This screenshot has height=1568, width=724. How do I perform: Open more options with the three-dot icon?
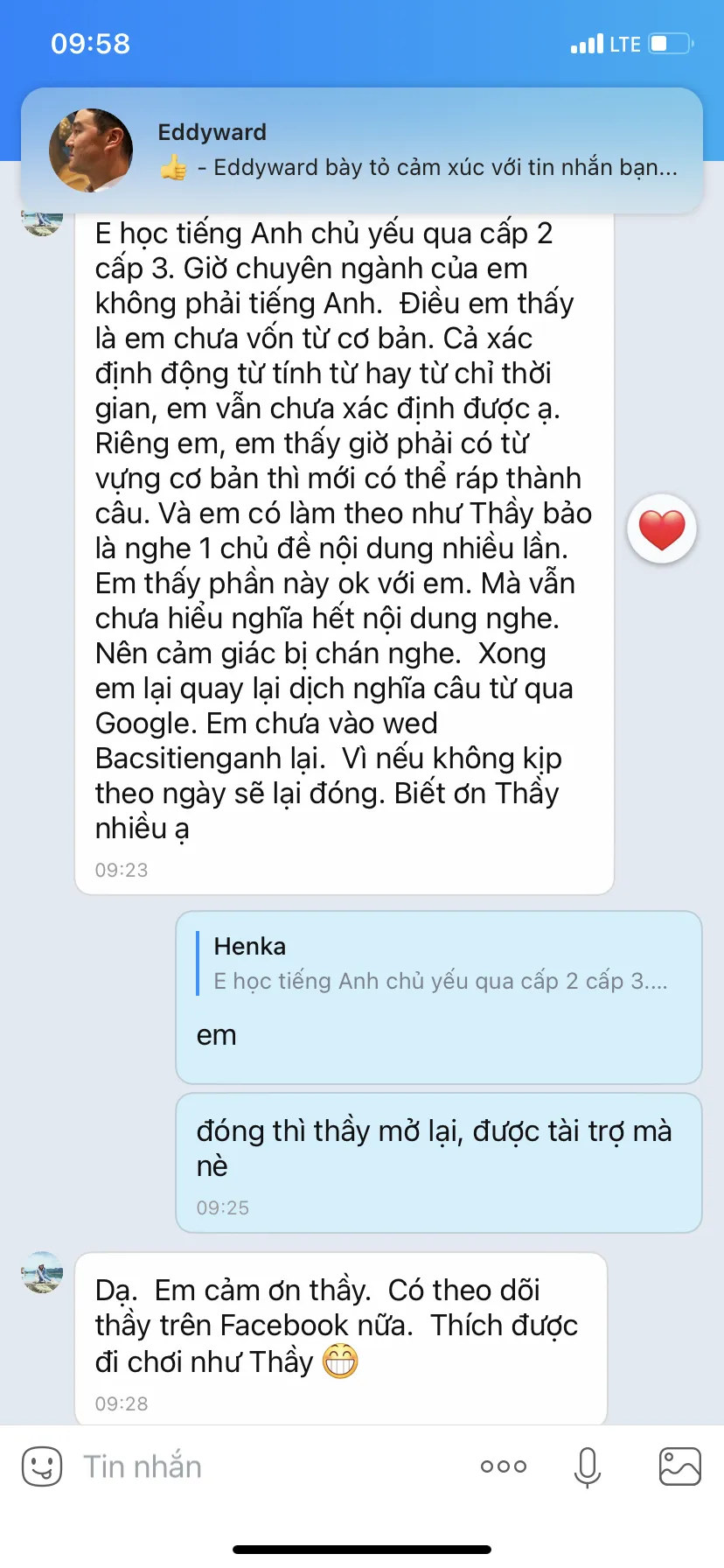pyautogui.click(x=504, y=1466)
